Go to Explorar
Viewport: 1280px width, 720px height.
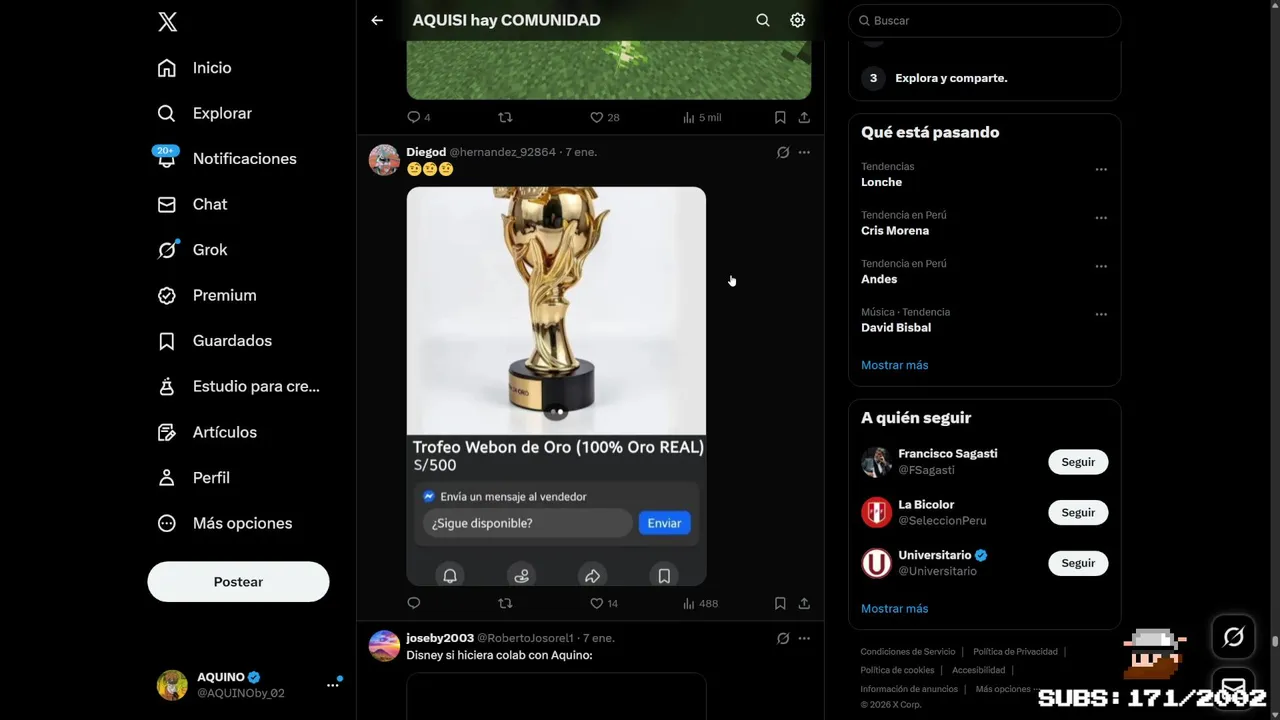tap(221, 114)
